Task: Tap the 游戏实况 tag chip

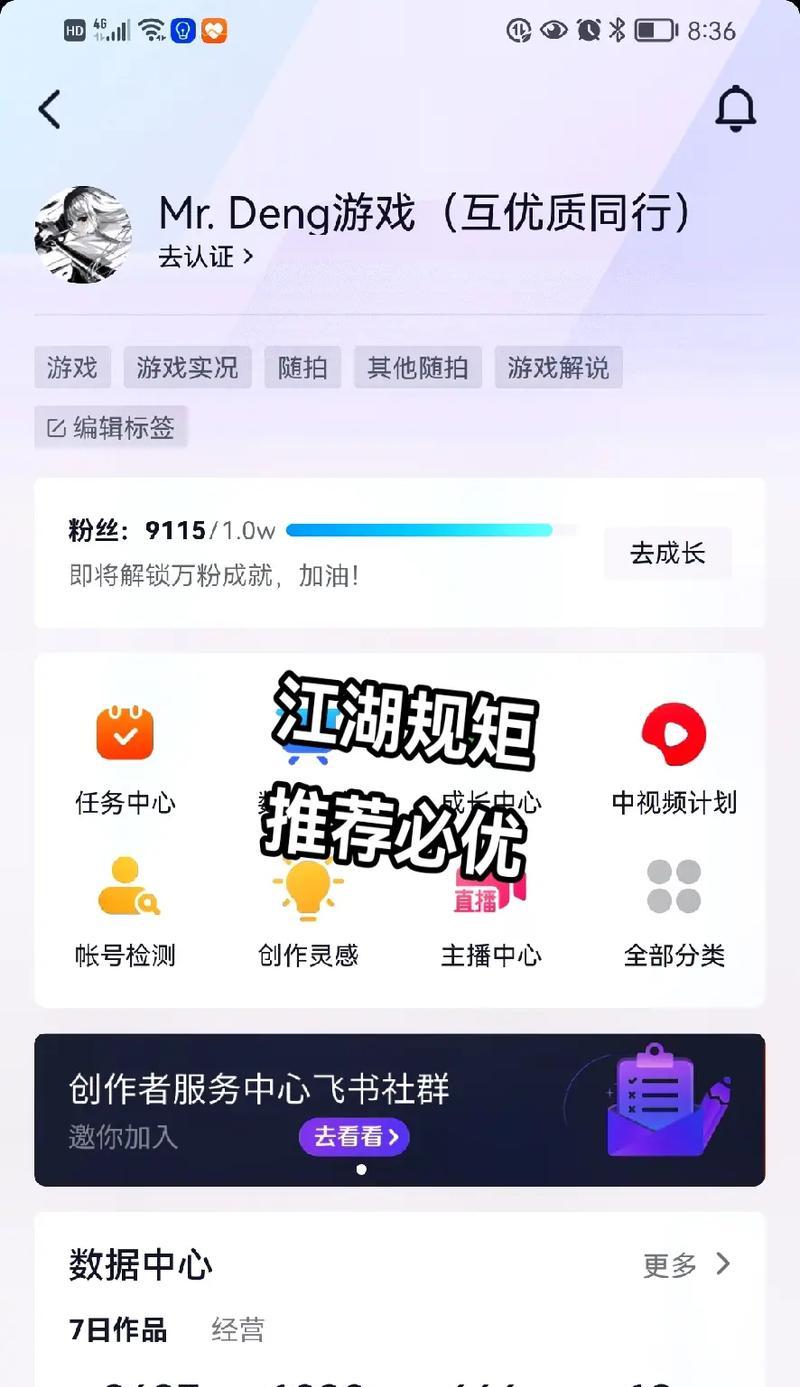Action: coord(187,368)
